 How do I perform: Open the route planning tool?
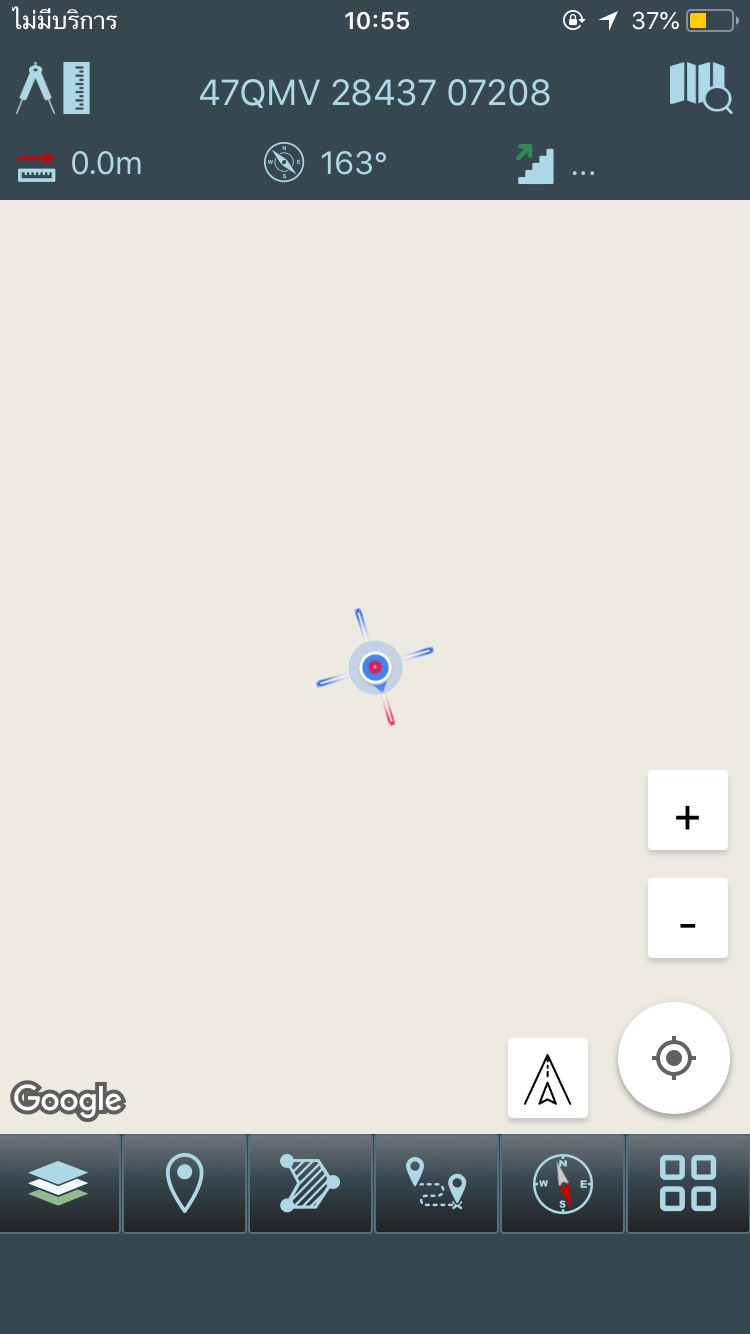437,1184
